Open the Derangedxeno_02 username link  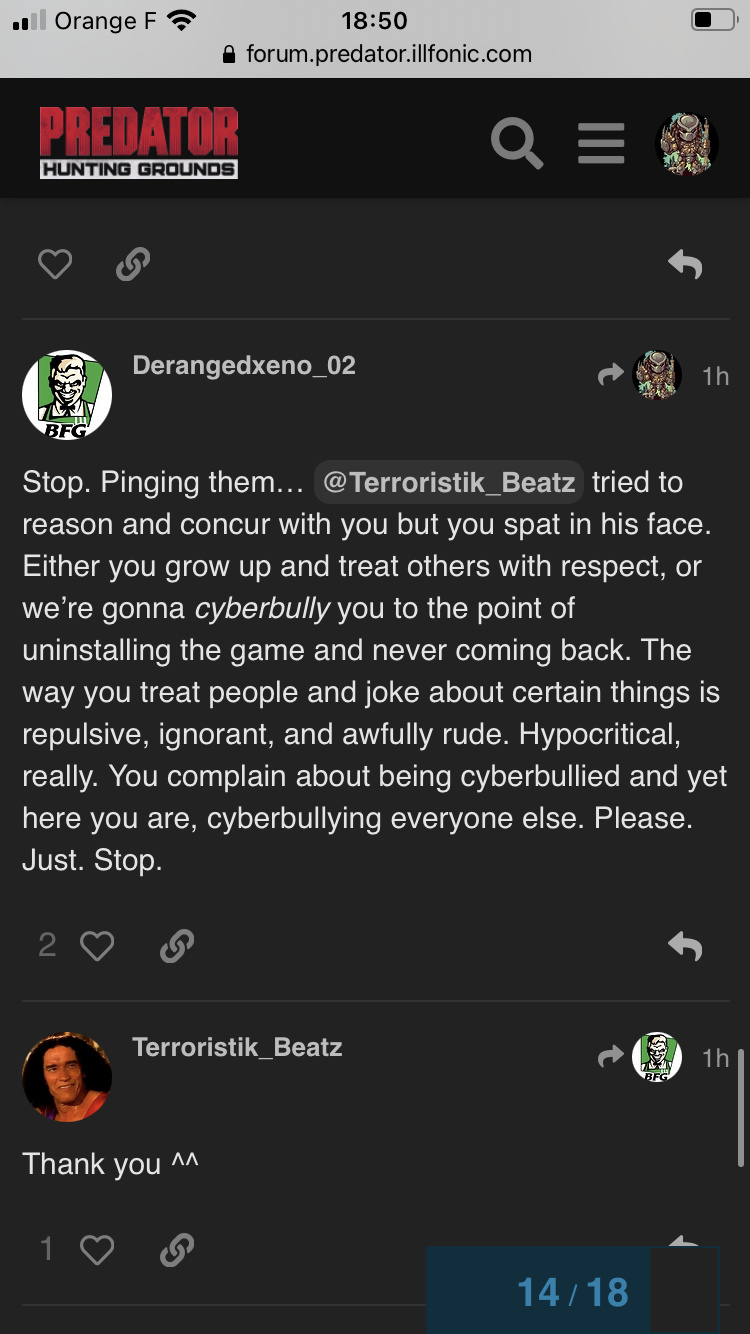pos(243,366)
